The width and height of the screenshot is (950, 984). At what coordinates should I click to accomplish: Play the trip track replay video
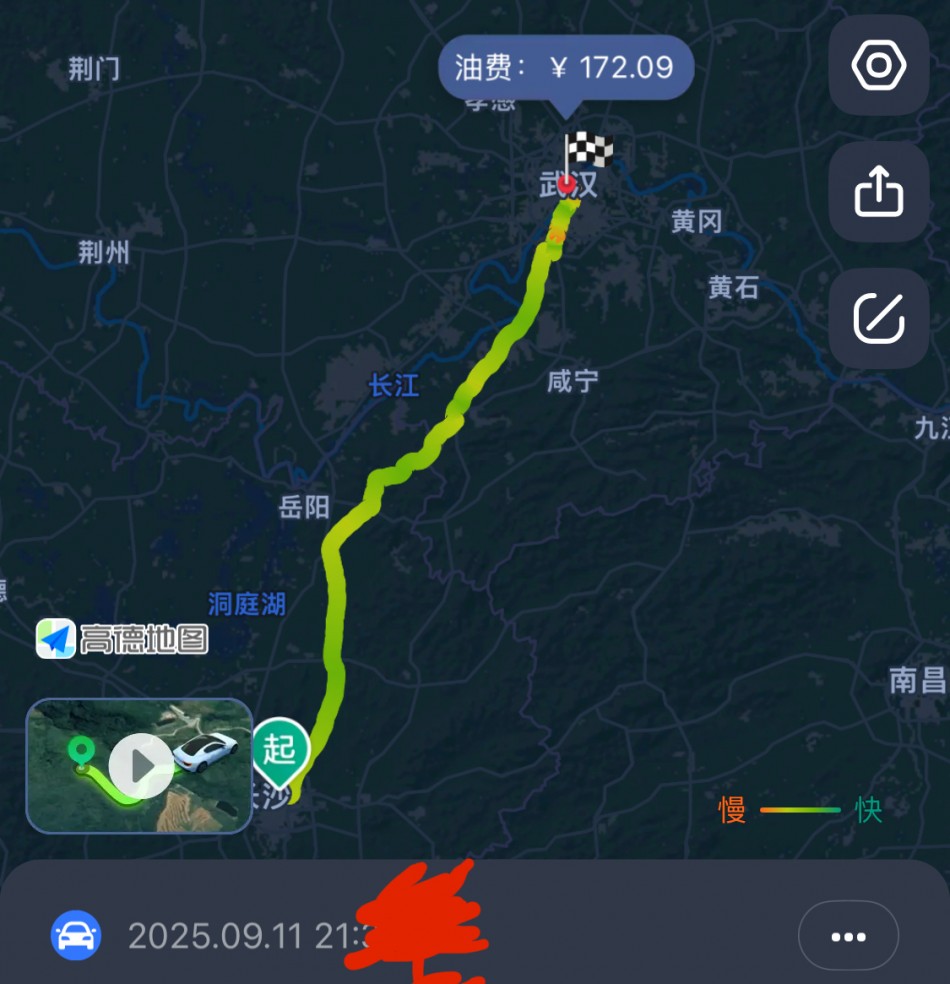[x=140, y=766]
